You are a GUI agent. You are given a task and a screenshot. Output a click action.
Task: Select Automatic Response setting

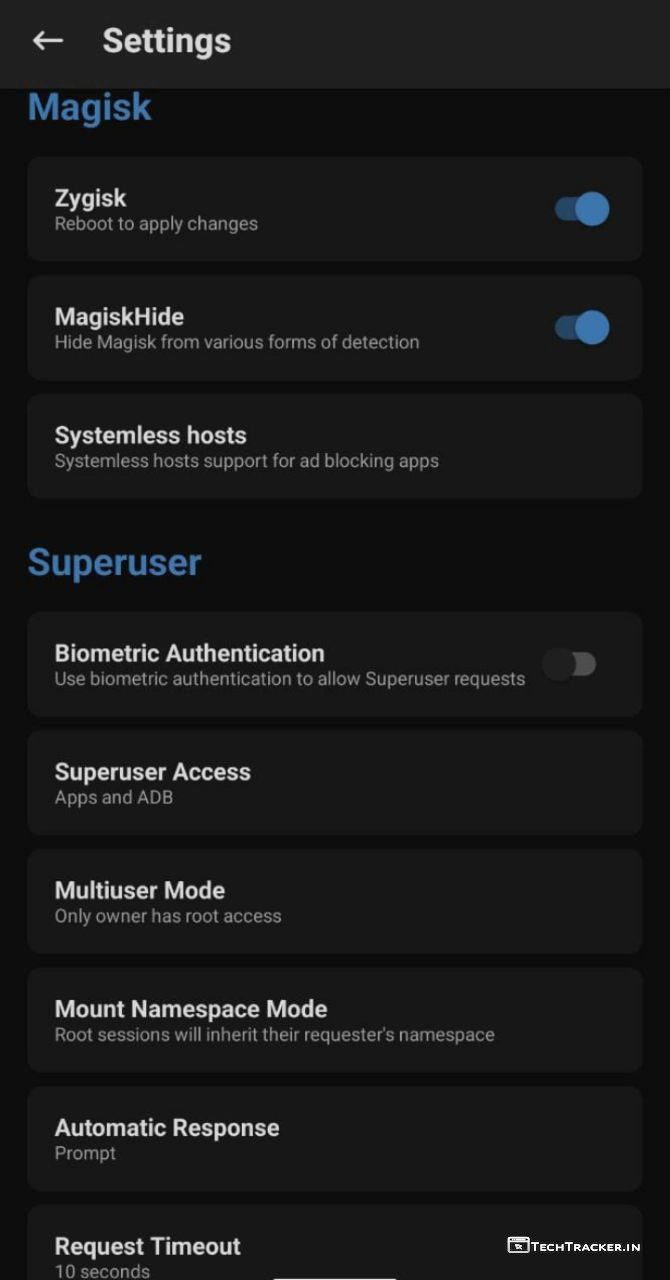(x=334, y=1138)
